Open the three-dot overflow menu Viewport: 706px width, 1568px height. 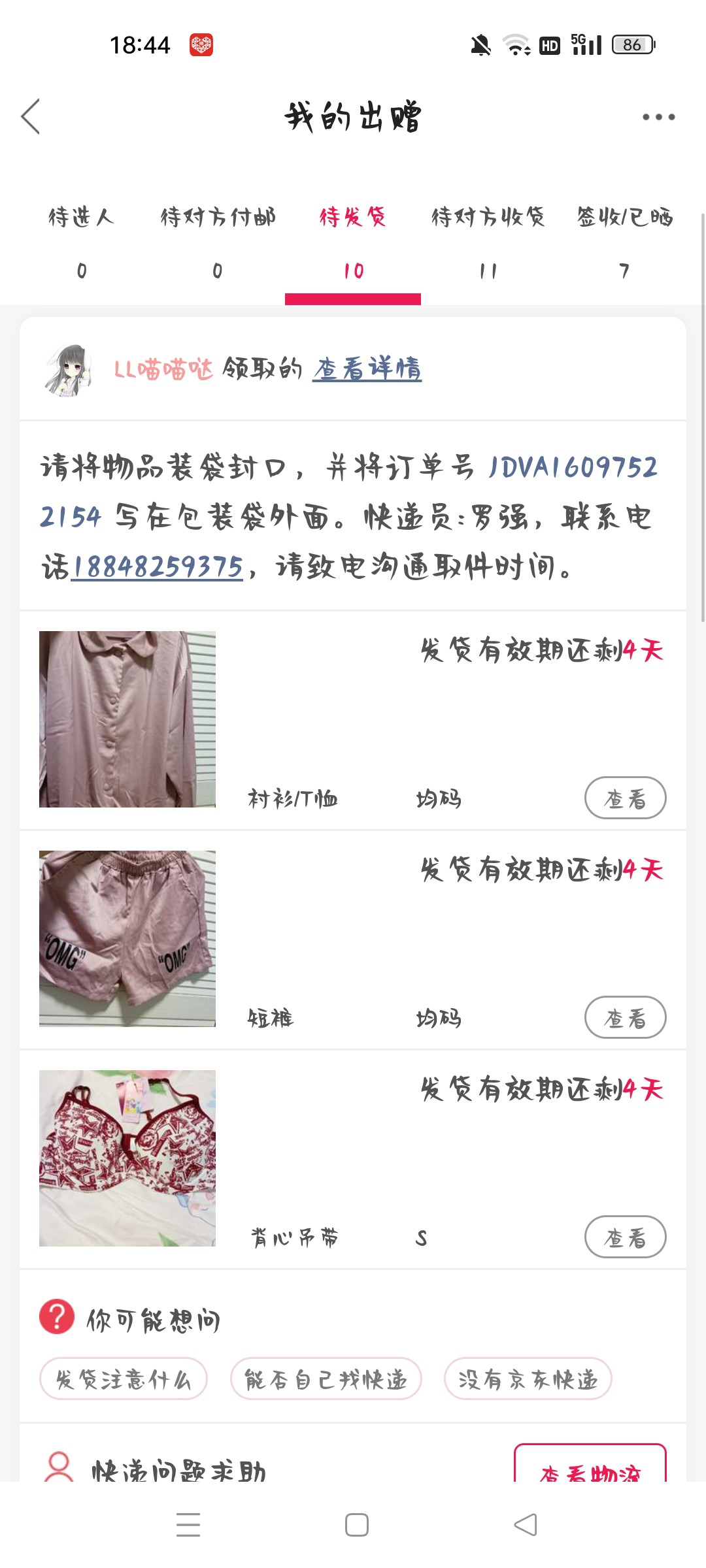point(658,117)
